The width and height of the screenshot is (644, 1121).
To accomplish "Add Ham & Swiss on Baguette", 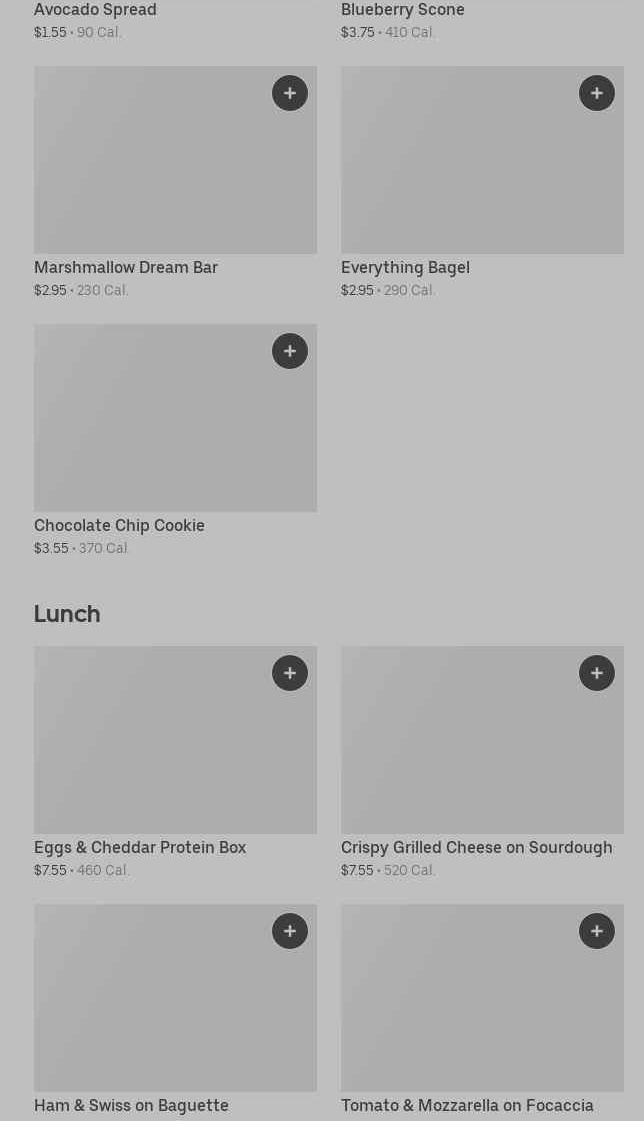I will (290, 931).
